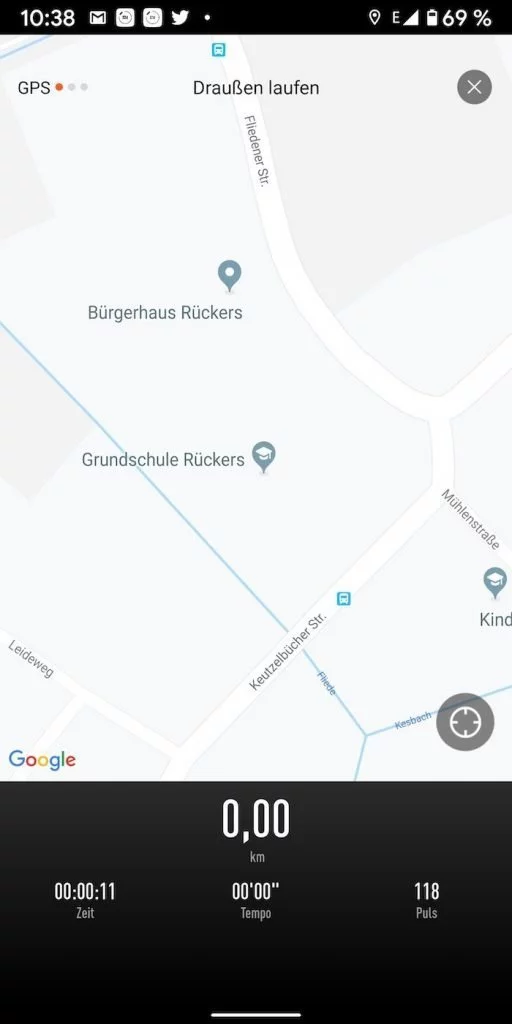Tap the bus stop on Keutzelbücher Str.
Viewport: 512px width, 1024px height.
pos(344,598)
